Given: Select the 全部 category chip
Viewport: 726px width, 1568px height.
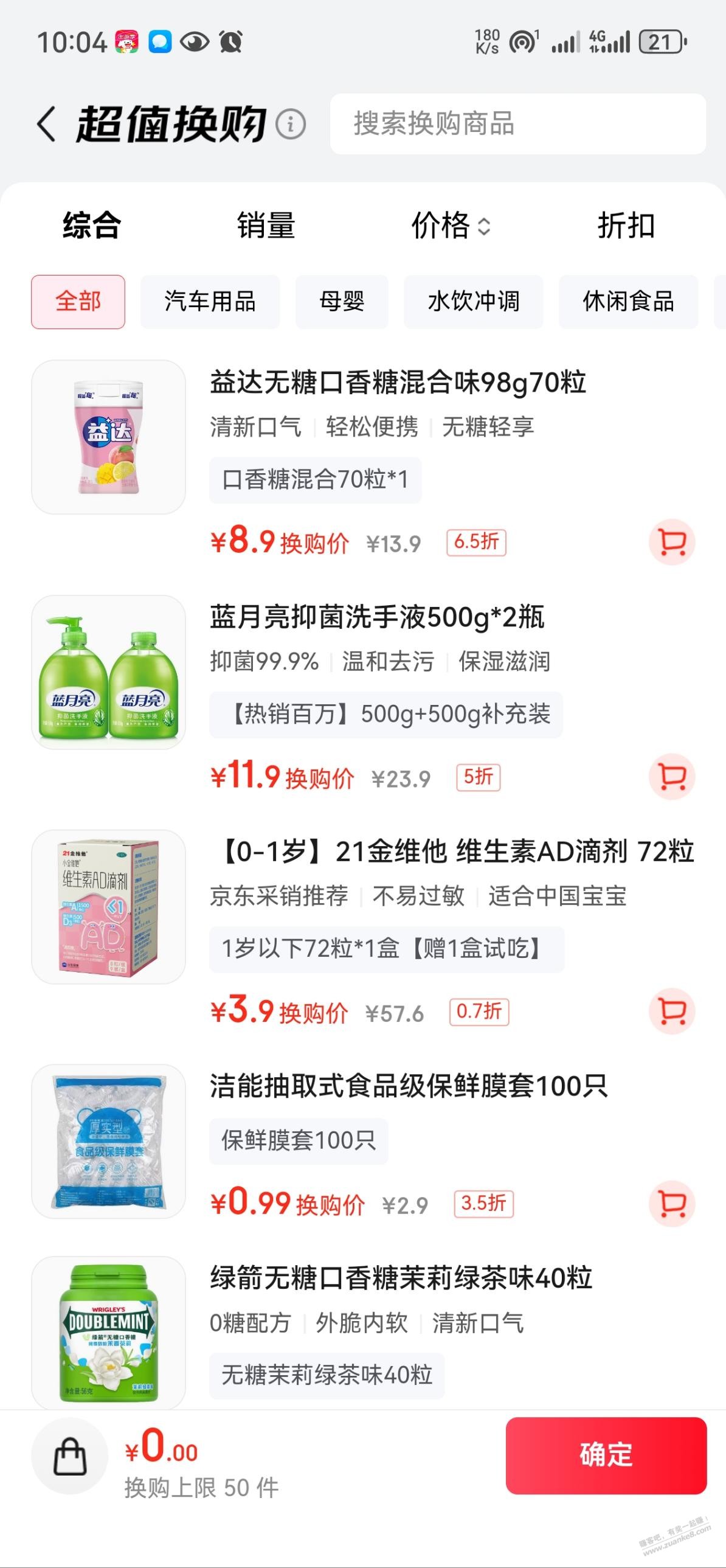Looking at the screenshot, I should (x=78, y=301).
